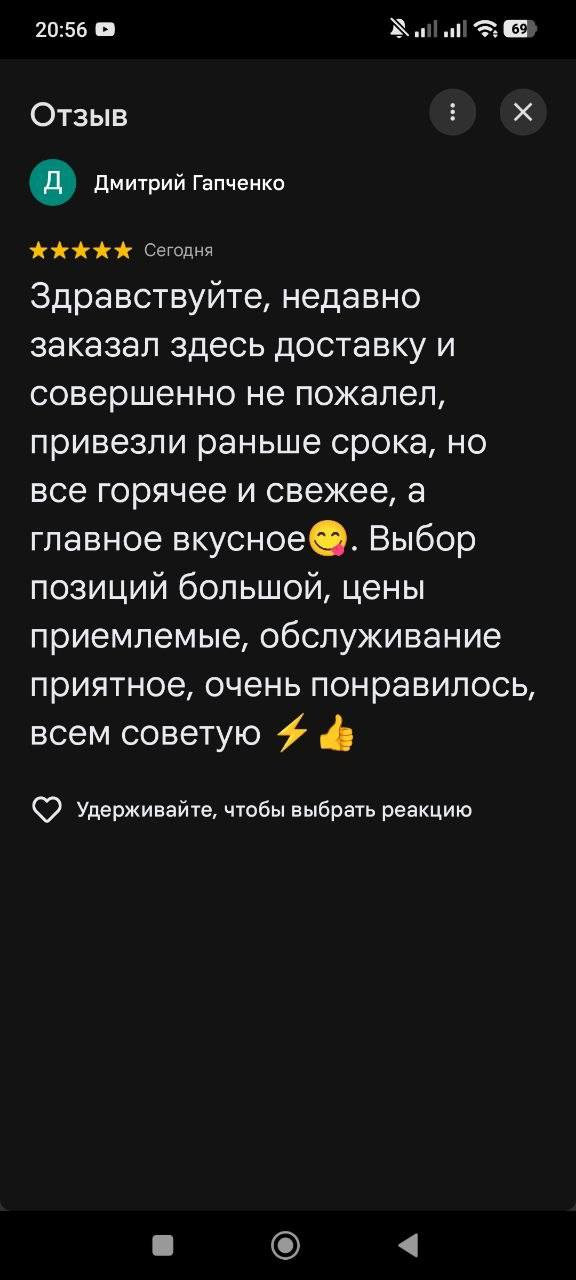Image resolution: width=576 pixels, height=1280 pixels.
Task: Go back using the system back button
Action: click(408, 1244)
